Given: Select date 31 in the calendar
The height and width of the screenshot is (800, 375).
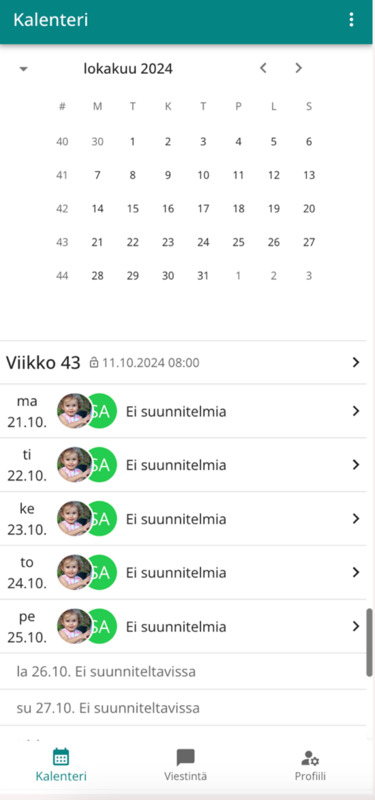Looking at the screenshot, I should tap(203, 276).
